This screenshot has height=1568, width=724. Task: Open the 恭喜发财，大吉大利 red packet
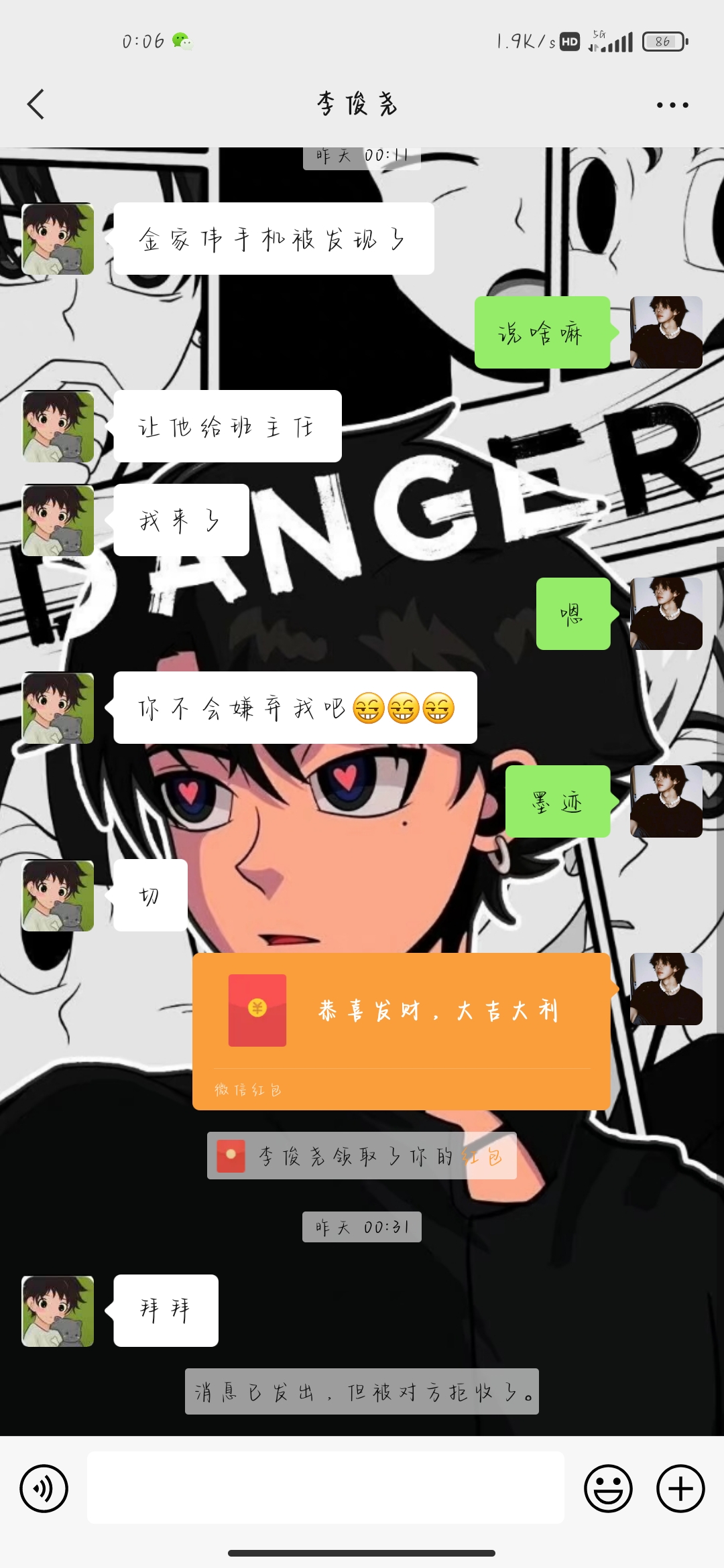tap(402, 1031)
